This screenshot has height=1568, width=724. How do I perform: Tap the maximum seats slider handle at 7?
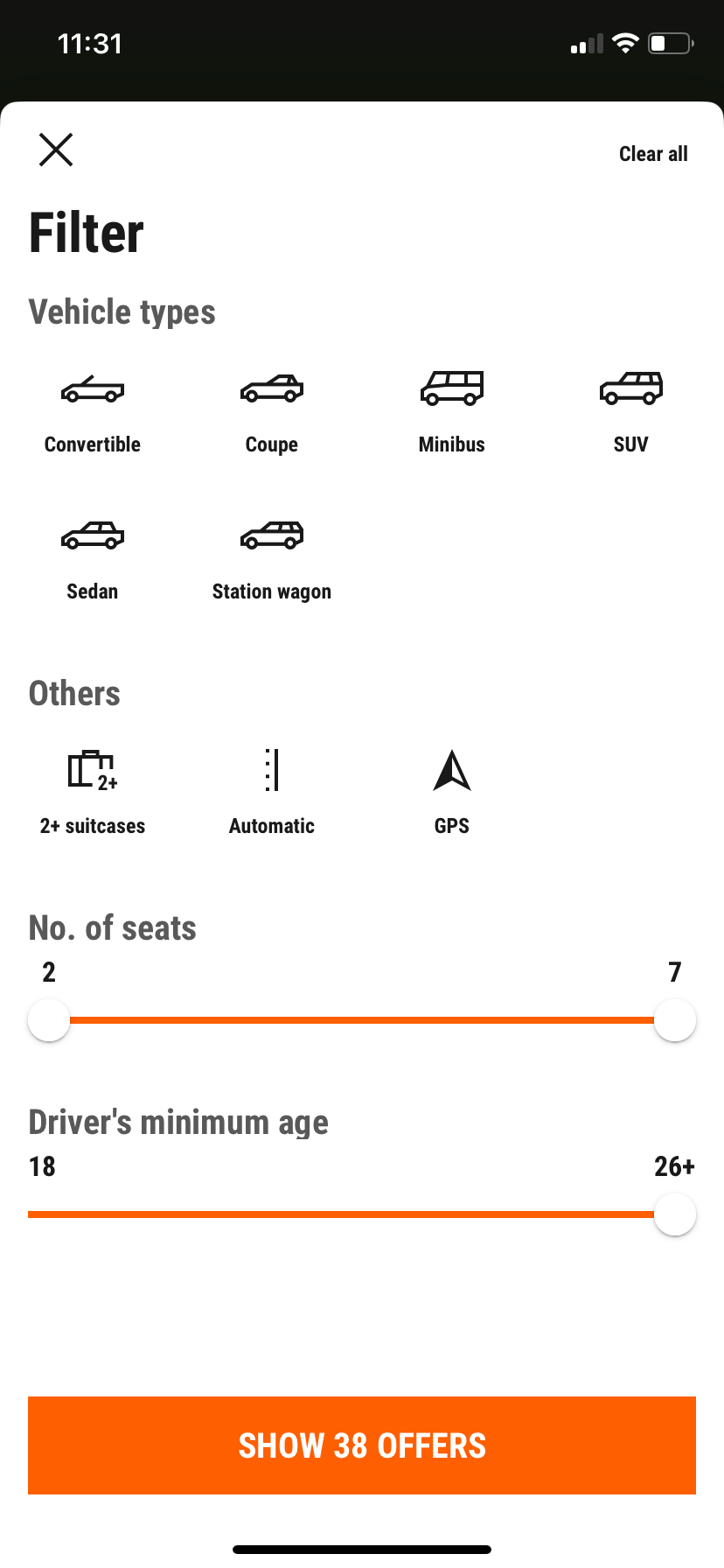pyautogui.click(x=675, y=1020)
